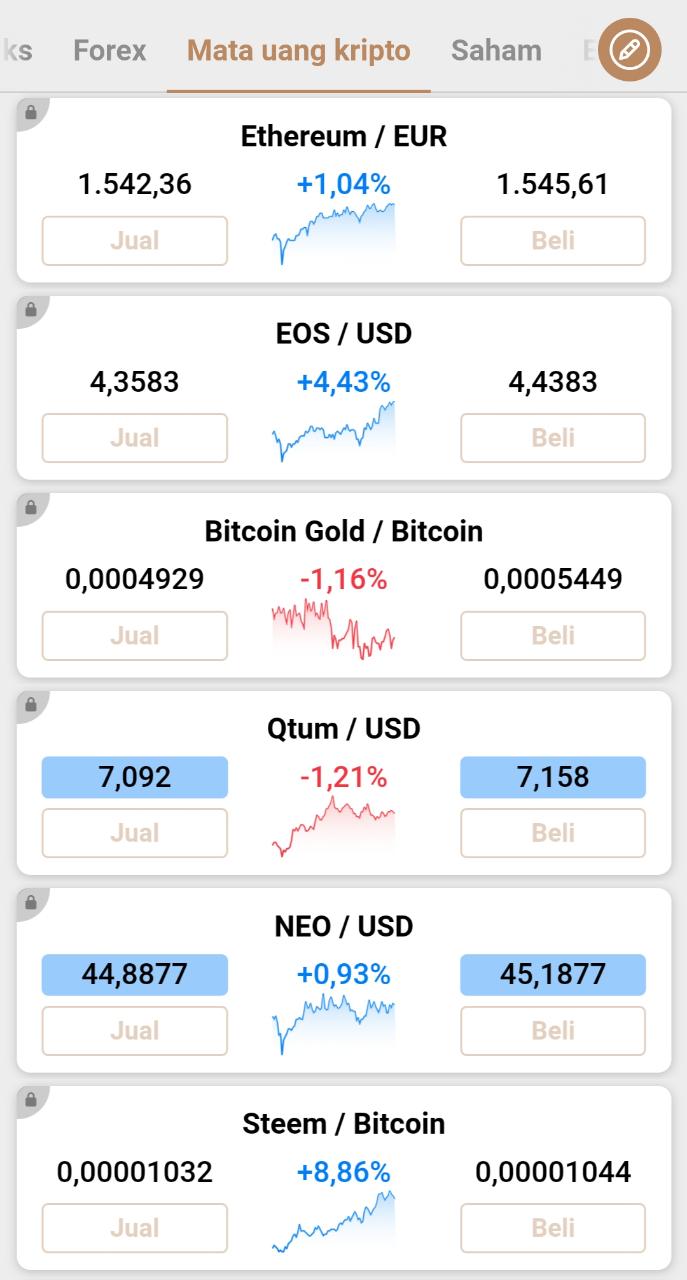This screenshot has width=687, height=1280.
Task: Tap Beli on Bitcoin Gold / Bitcoin
Action: pyautogui.click(x=553, y=636)
